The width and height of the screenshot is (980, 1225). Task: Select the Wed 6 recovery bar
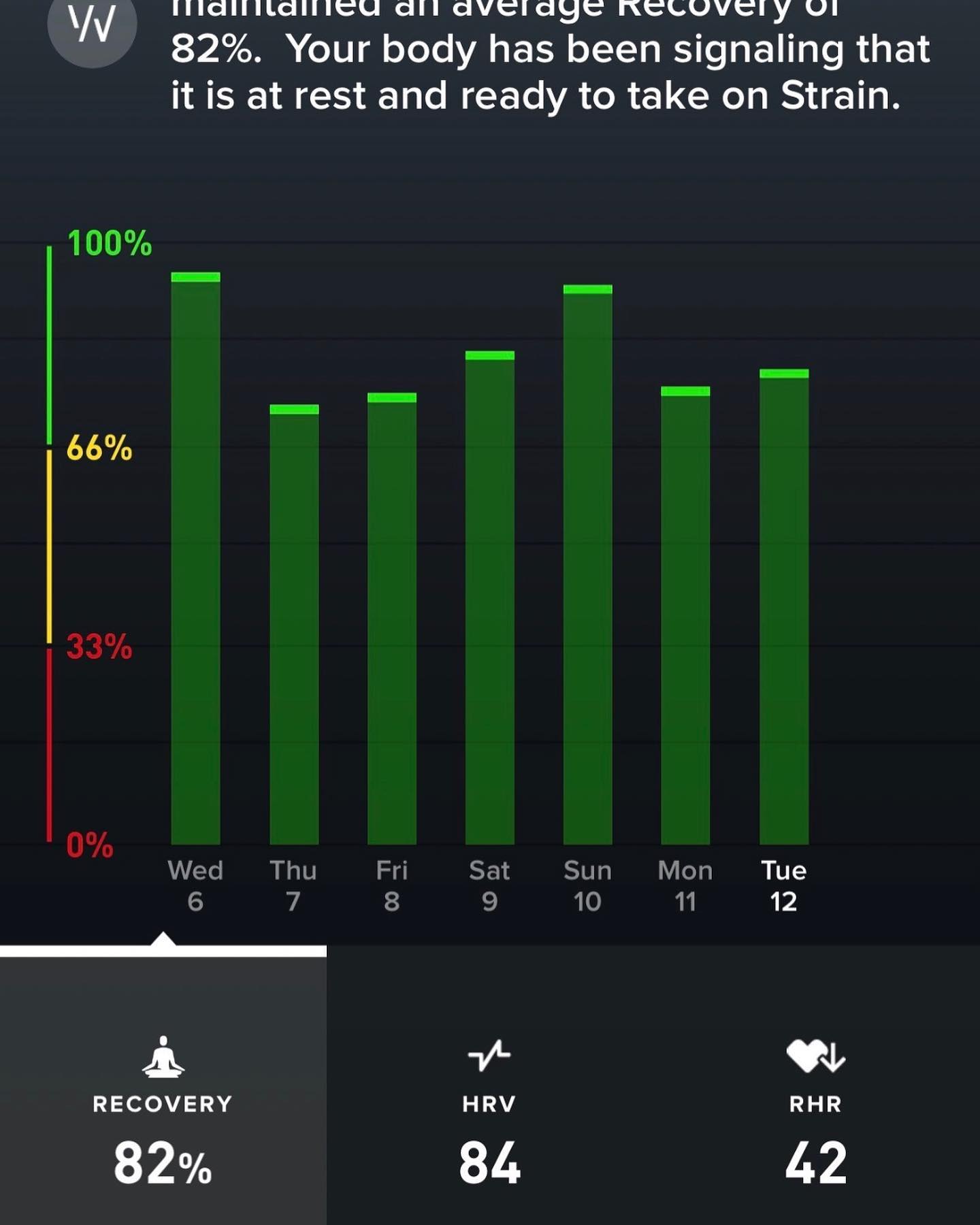(x=195, y=558)
